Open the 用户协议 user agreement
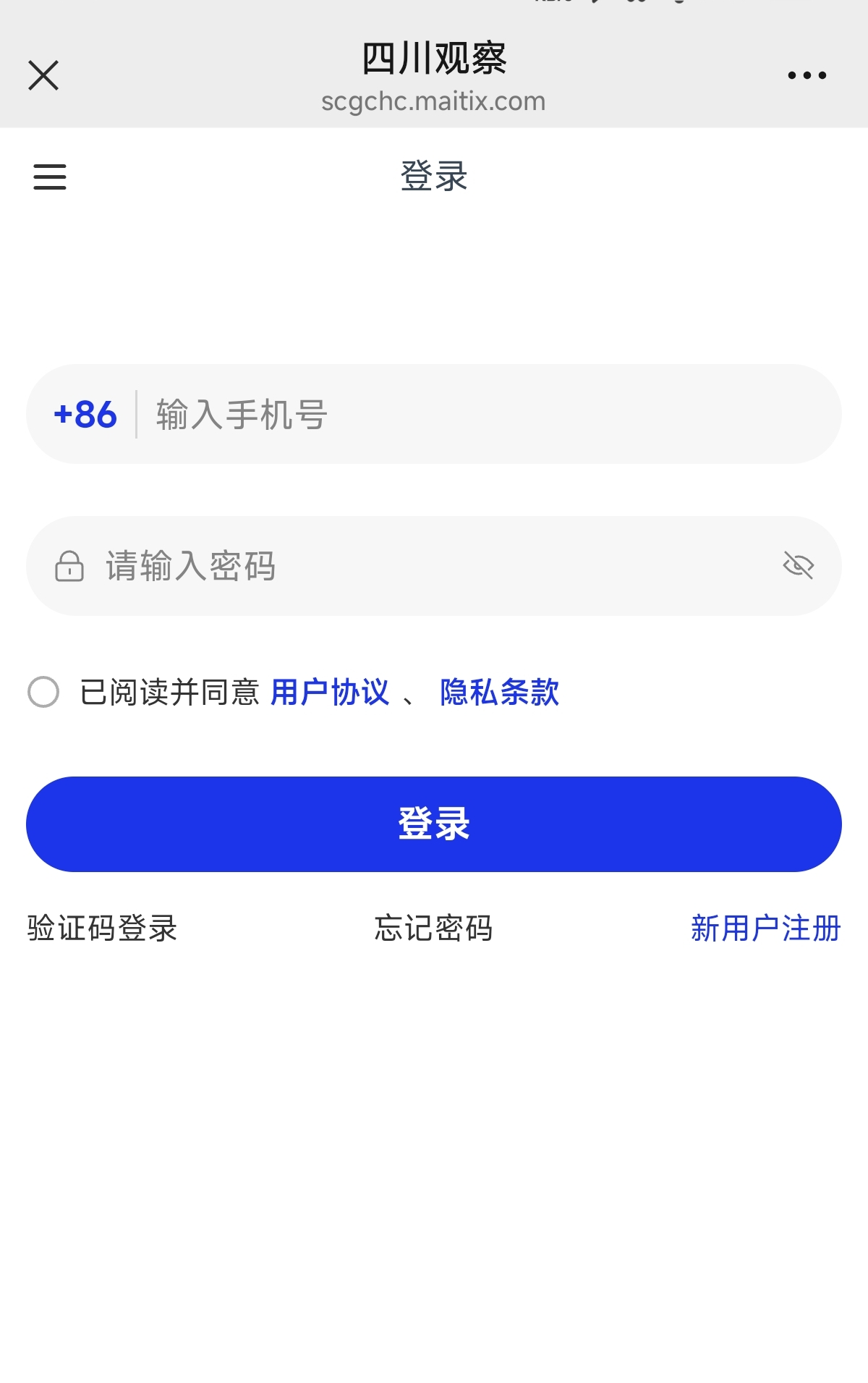 point(329,693)
